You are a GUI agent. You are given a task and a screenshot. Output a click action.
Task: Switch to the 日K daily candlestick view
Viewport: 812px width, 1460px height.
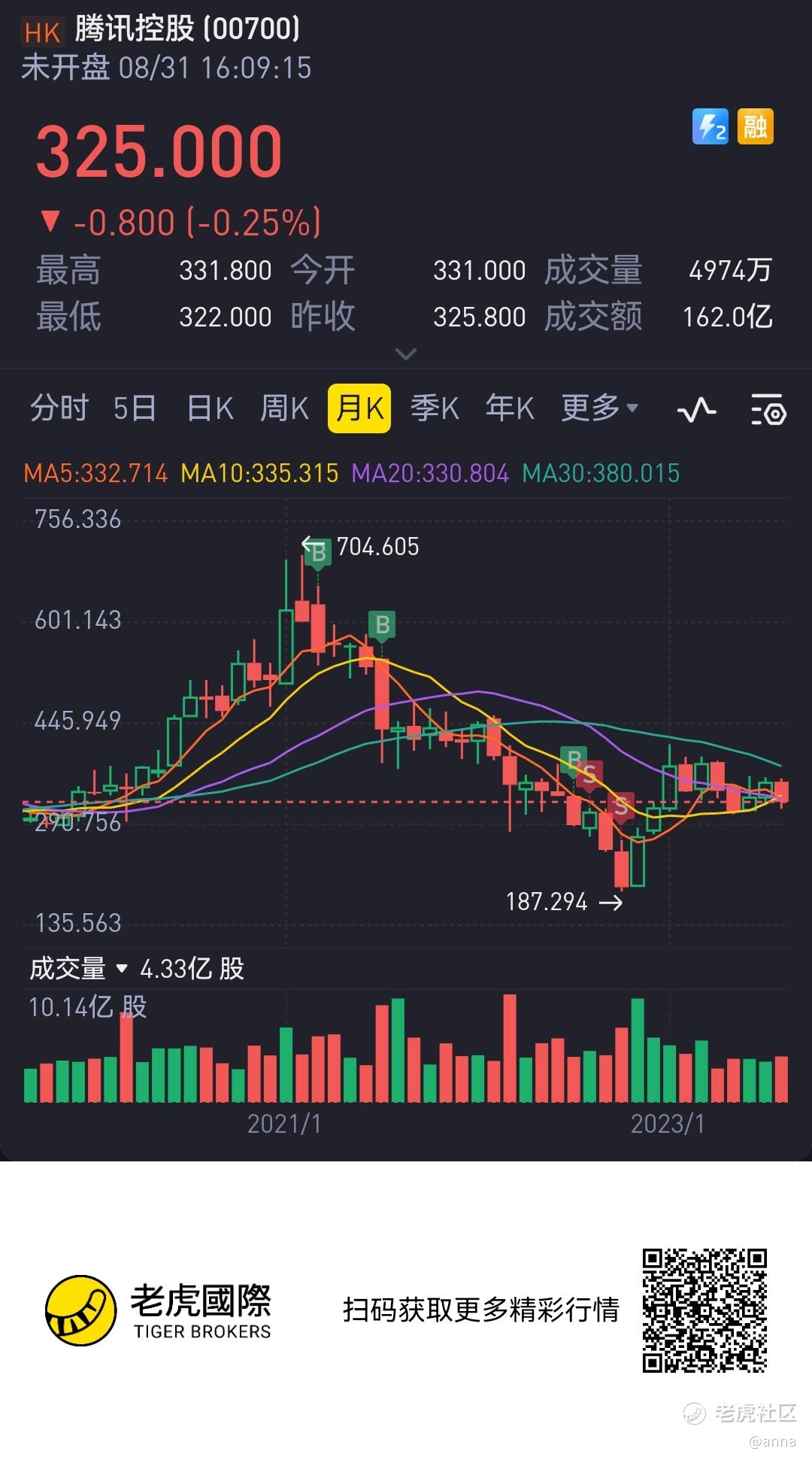coord(210,408)
